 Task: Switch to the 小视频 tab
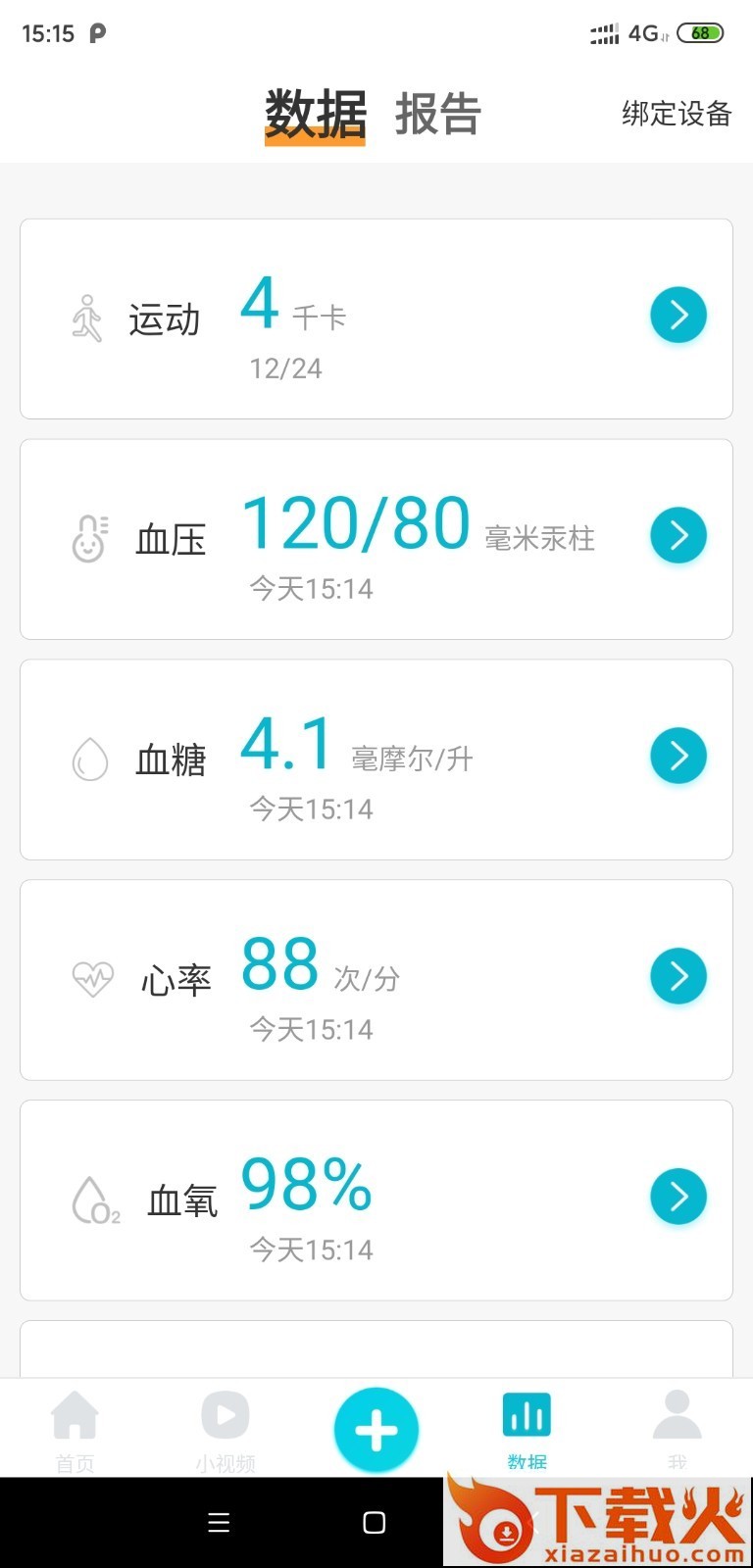click(x=226, y=1430)
